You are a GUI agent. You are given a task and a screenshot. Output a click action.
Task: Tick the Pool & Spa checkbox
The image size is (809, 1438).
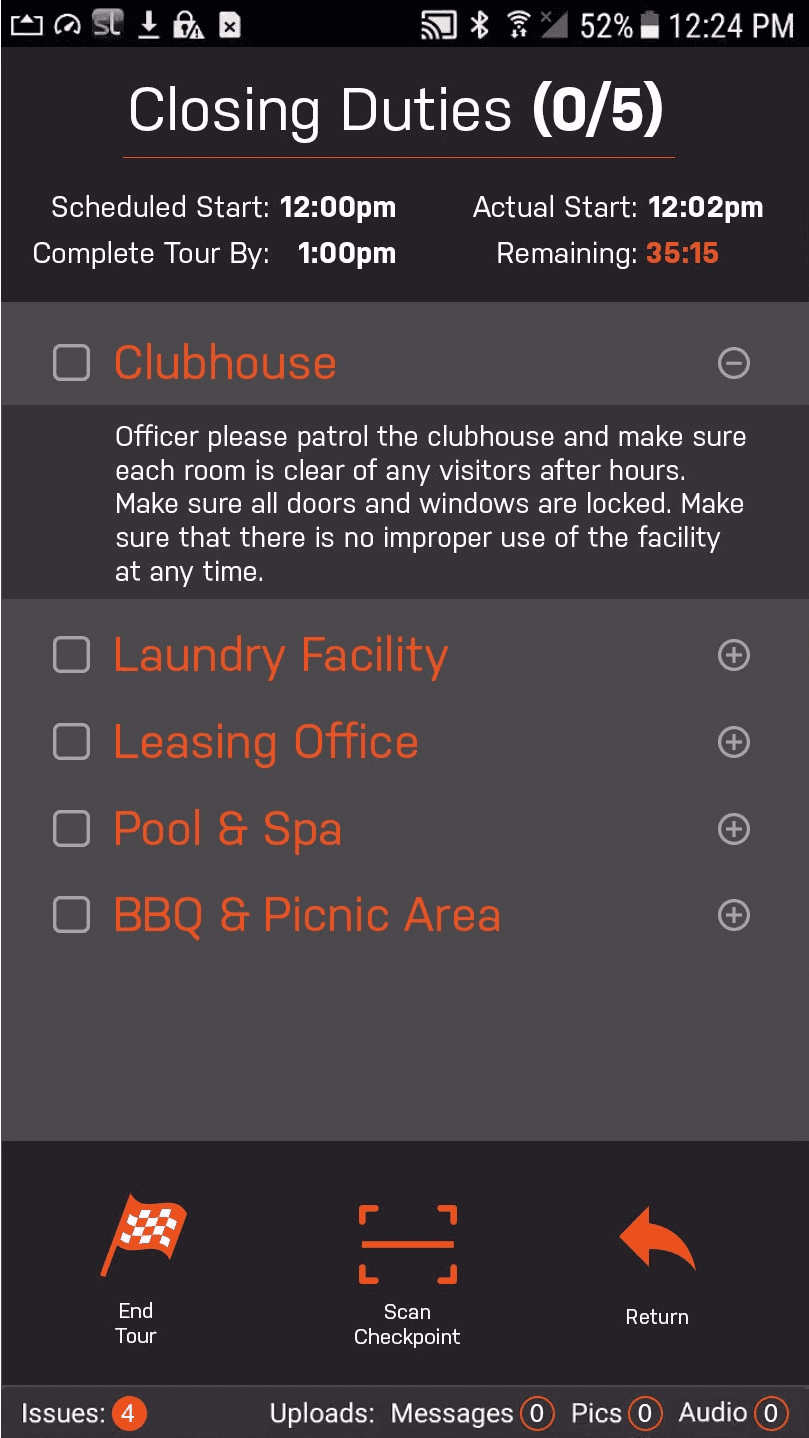click(x=71, y=829)
